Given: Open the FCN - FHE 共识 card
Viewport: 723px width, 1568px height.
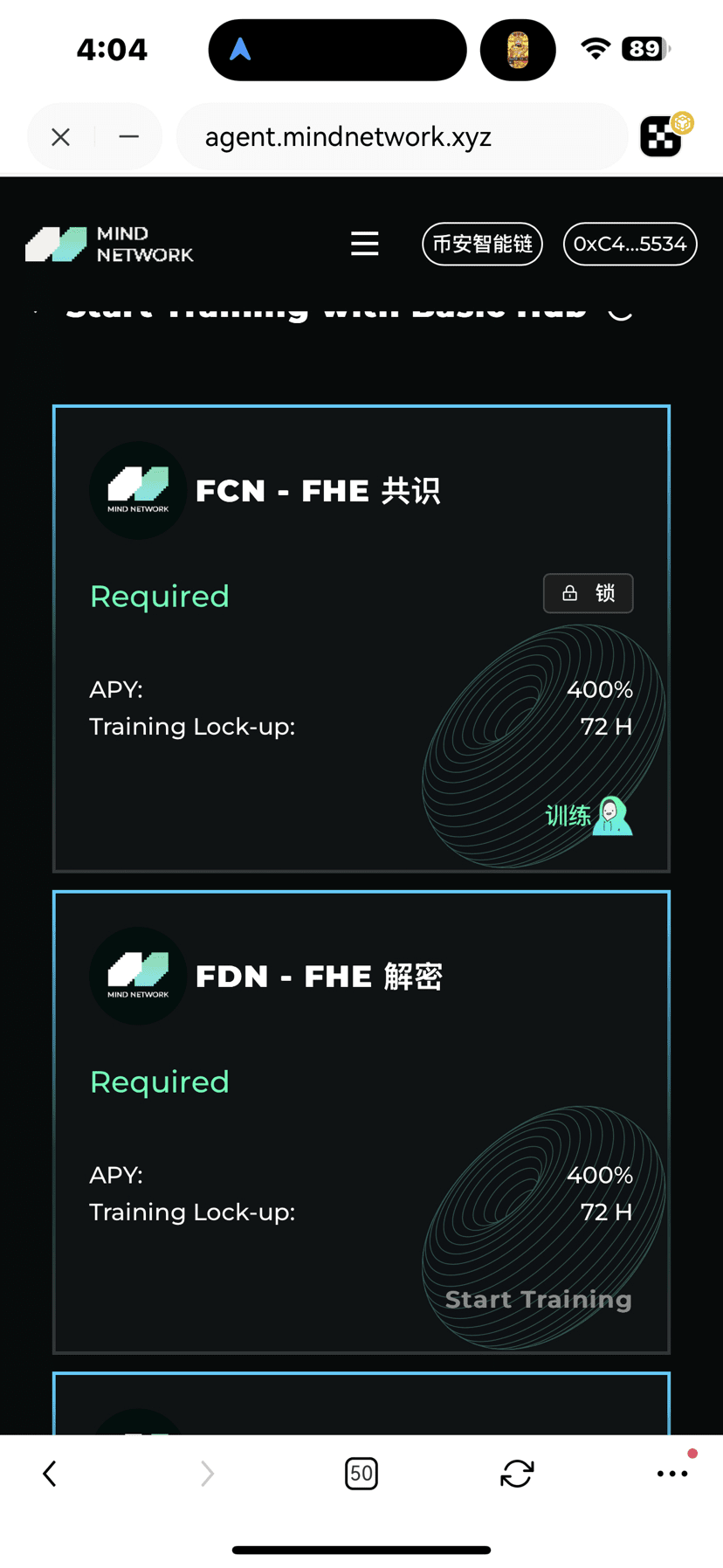Looking at the screenshot, I should pyautogui.click(x=361, y=639).
